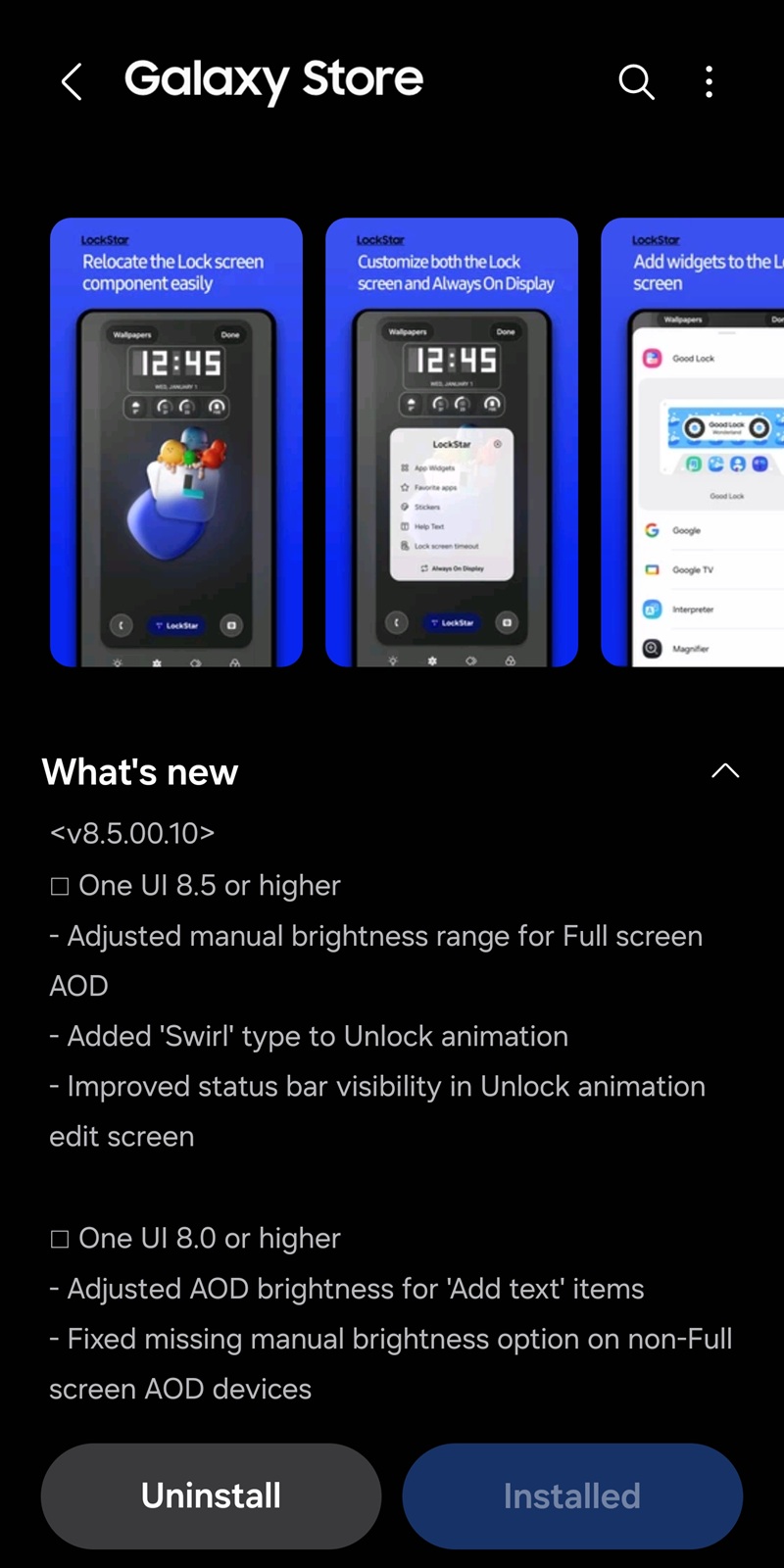
Task: Tap the Installed button
Action: coord(572,1495)
